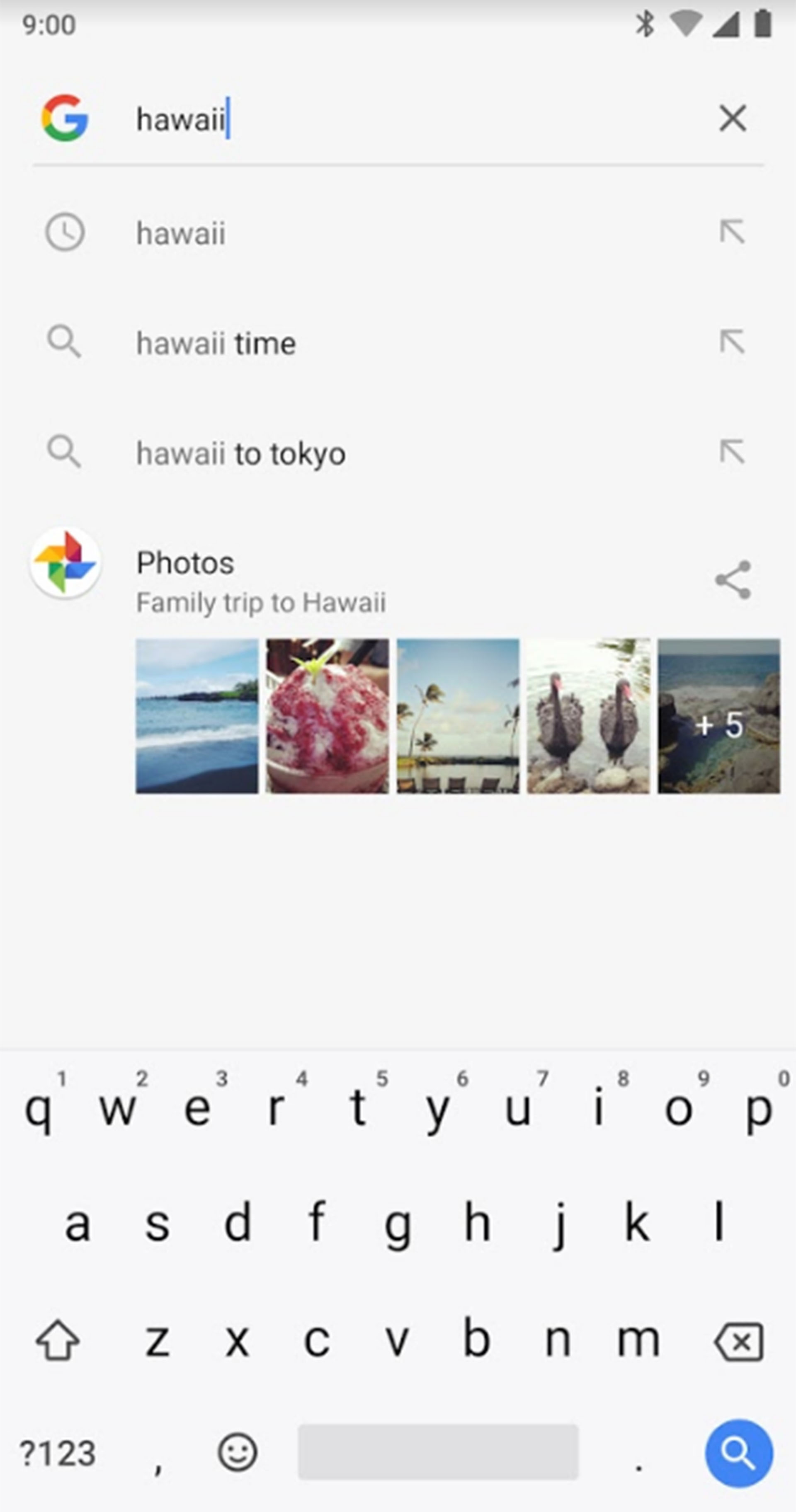The height and width of the screenshot is (1512, 796).
Task: View the +5 more photos tile
Action: point(718,716)
